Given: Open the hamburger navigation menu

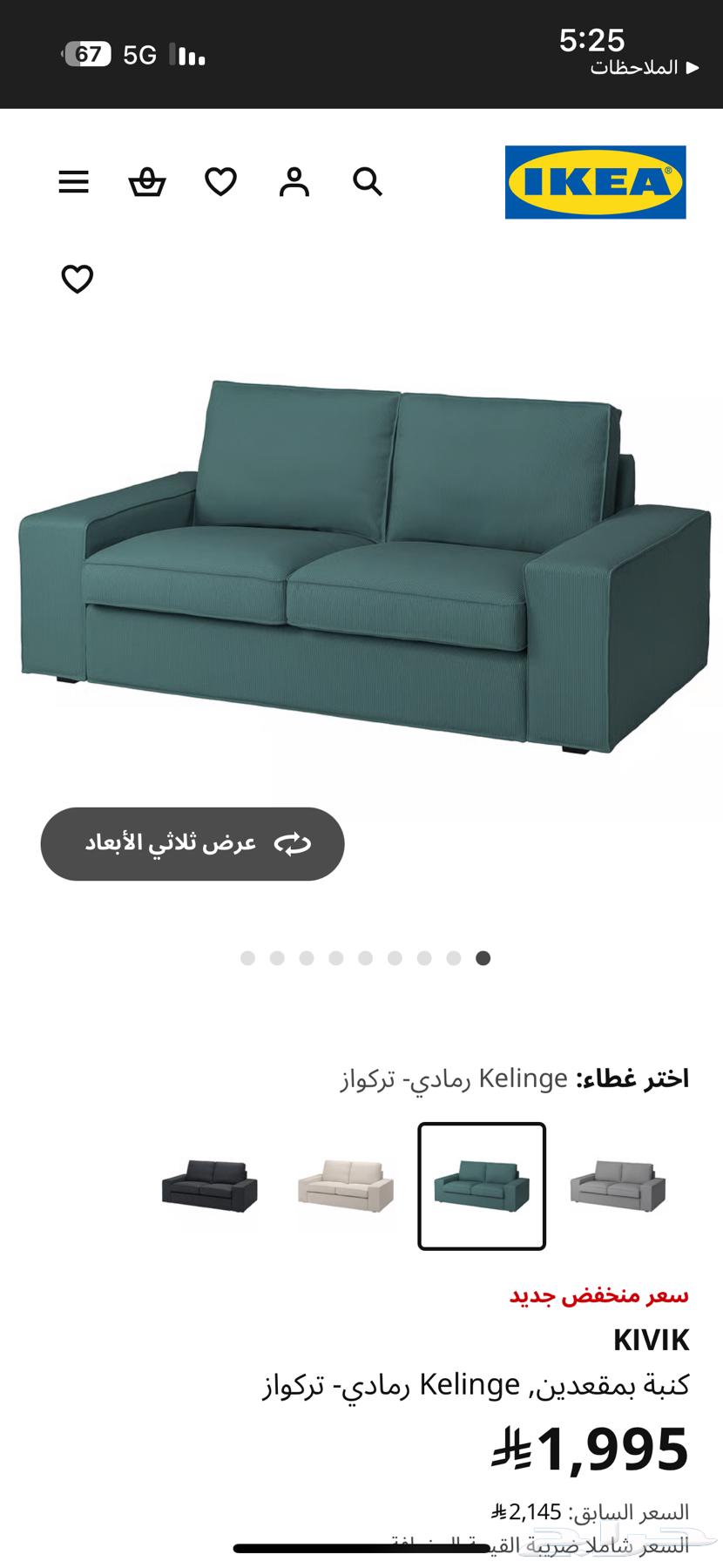Looking at the screenshot, I should [x=73, y=182].
